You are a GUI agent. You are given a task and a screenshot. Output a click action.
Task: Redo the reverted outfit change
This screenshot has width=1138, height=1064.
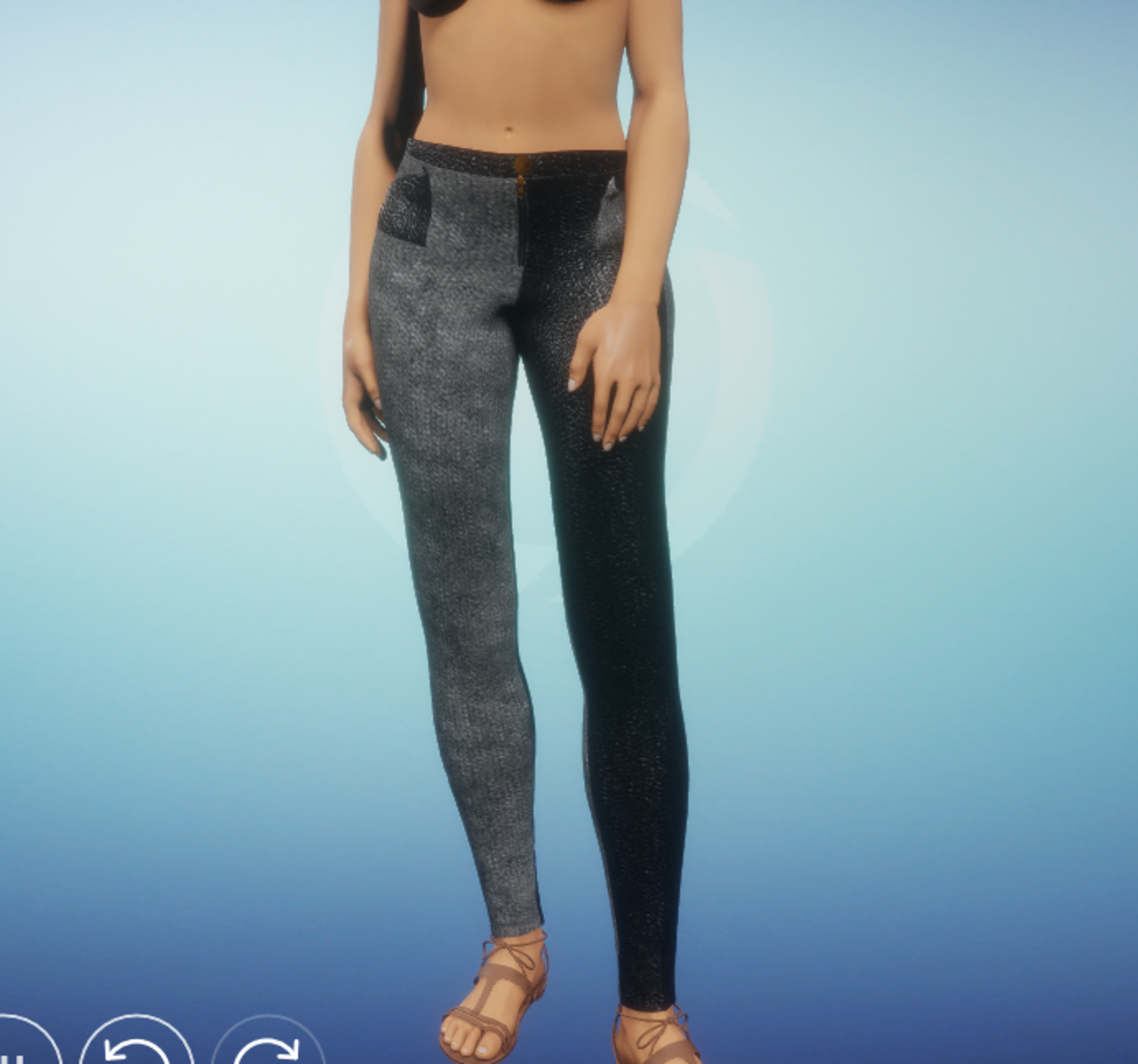(268, 1046)
